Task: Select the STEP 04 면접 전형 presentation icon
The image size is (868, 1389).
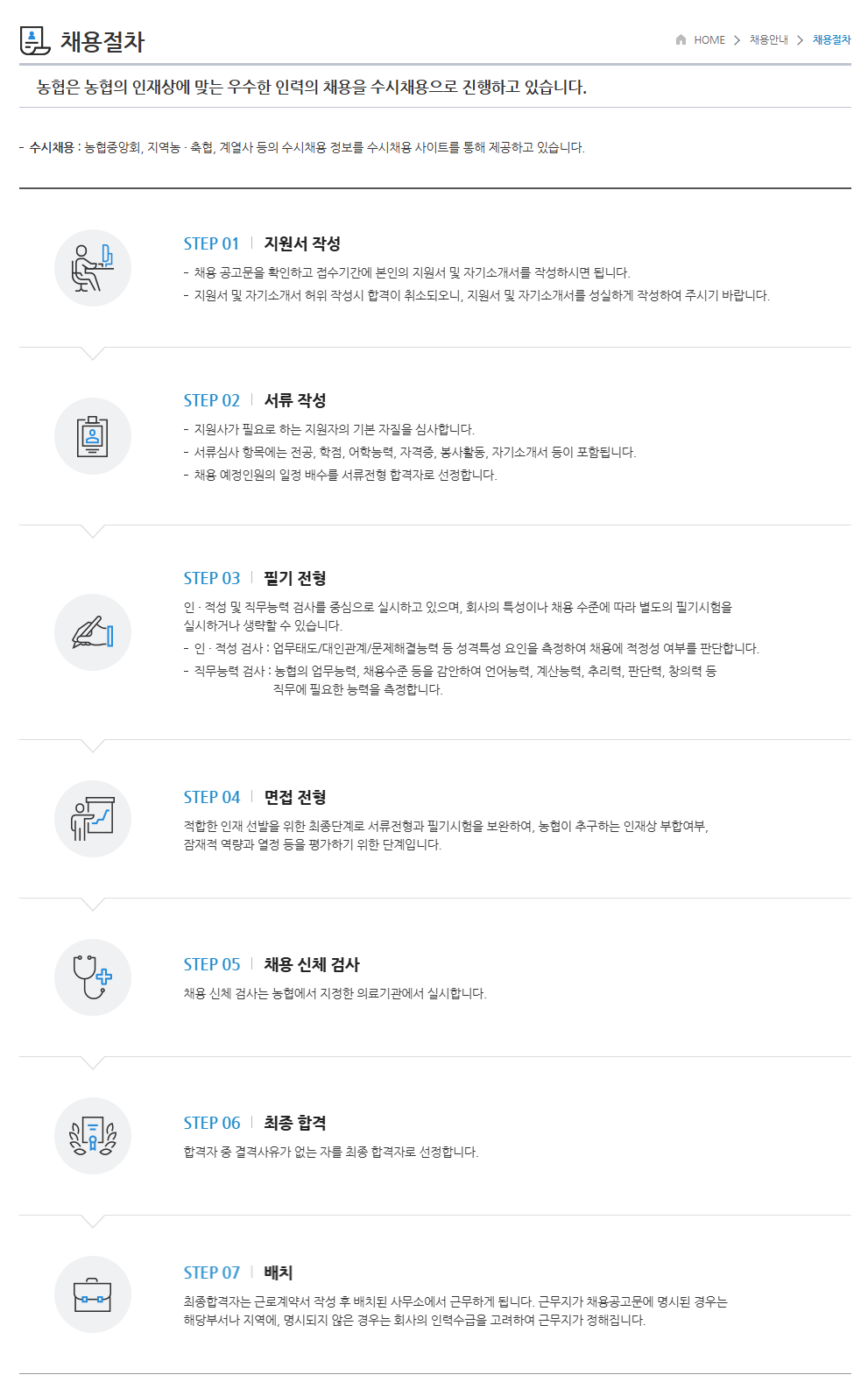Action: coord(90,817)
